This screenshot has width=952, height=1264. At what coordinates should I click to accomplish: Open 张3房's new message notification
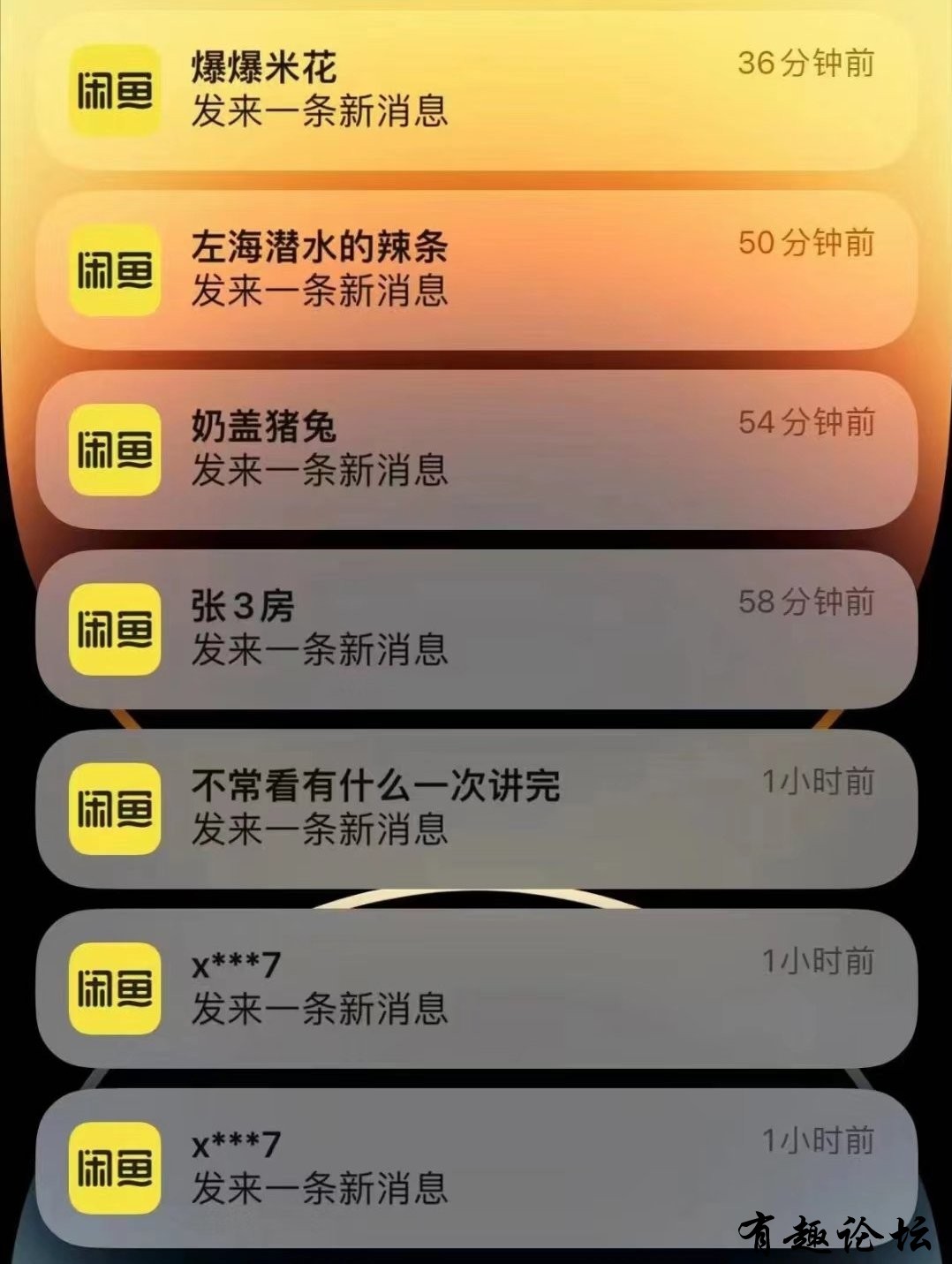(477, 628)
